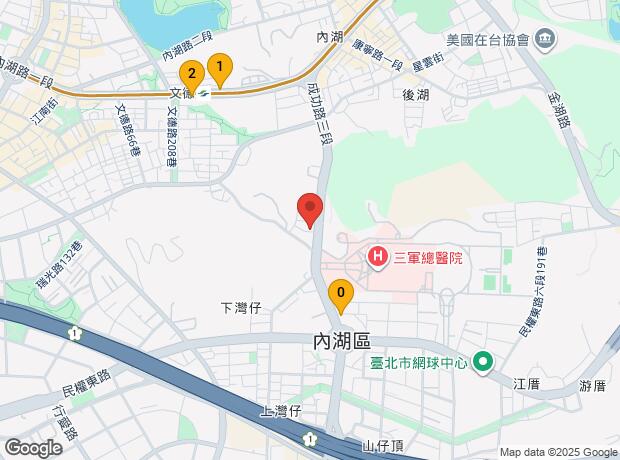Open the 三軍總醫院 hospital place marker
Image resolution: width=620 pixels, height=460 pixels.
(377, 257)
